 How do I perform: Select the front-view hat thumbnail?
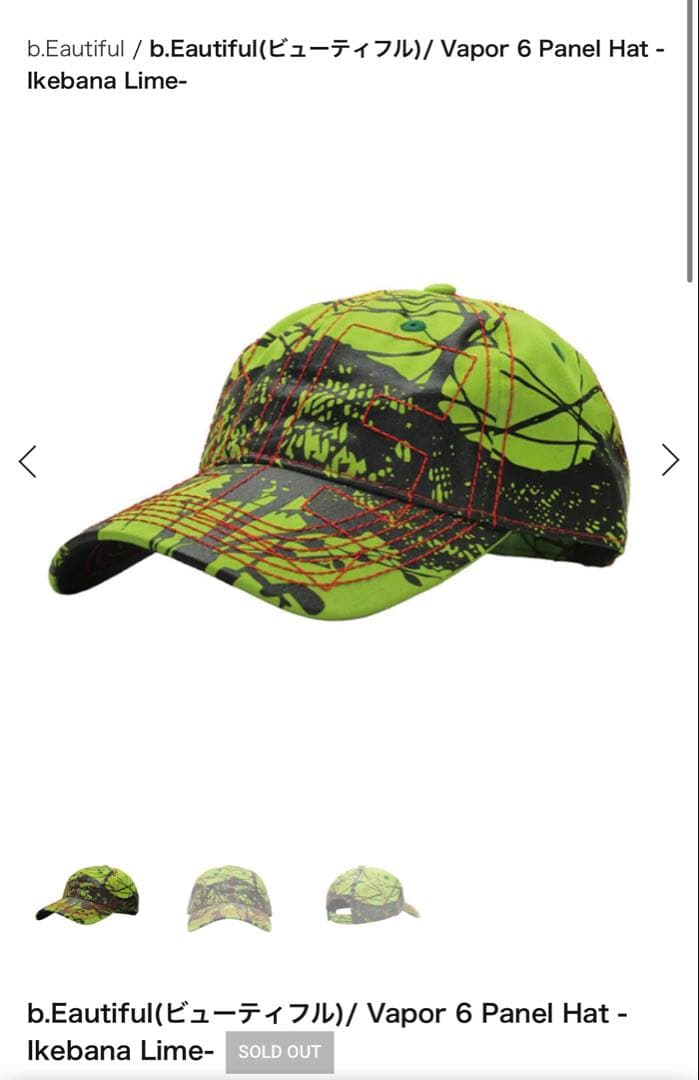pos(229,896)
